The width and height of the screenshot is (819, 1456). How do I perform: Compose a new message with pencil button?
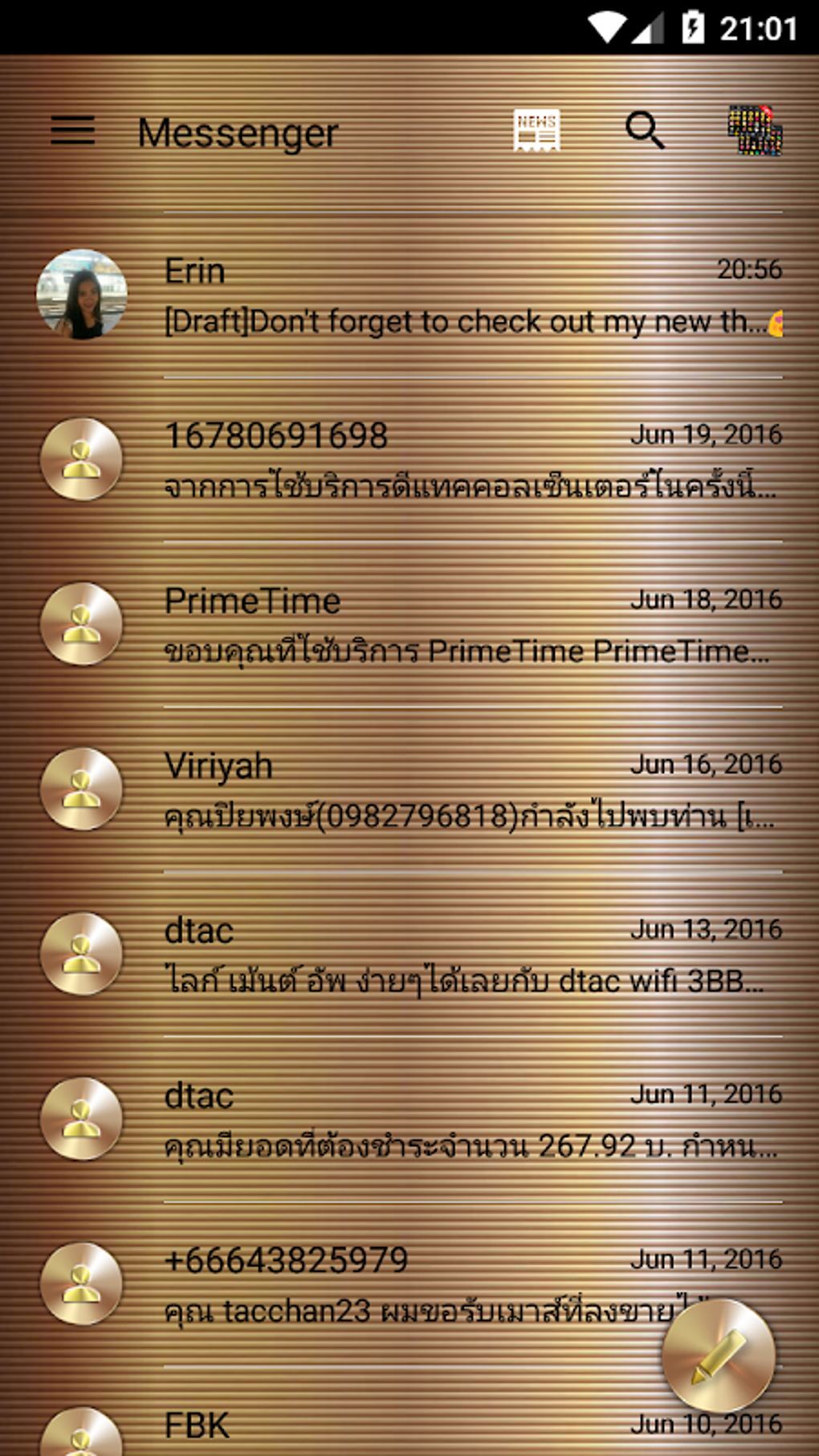[x=718, y=1355]
